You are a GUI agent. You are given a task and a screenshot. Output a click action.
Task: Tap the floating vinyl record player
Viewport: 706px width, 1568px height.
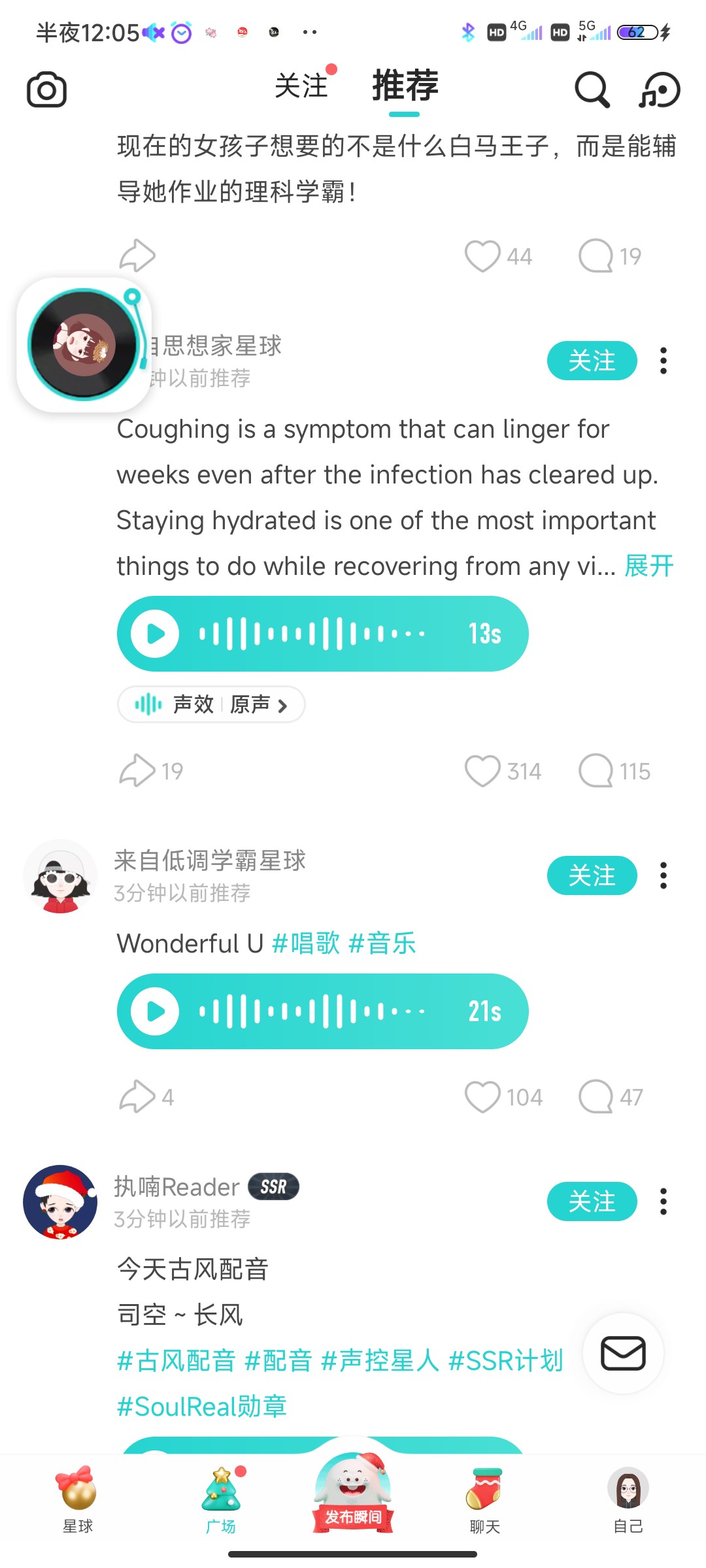pos(84,344)
